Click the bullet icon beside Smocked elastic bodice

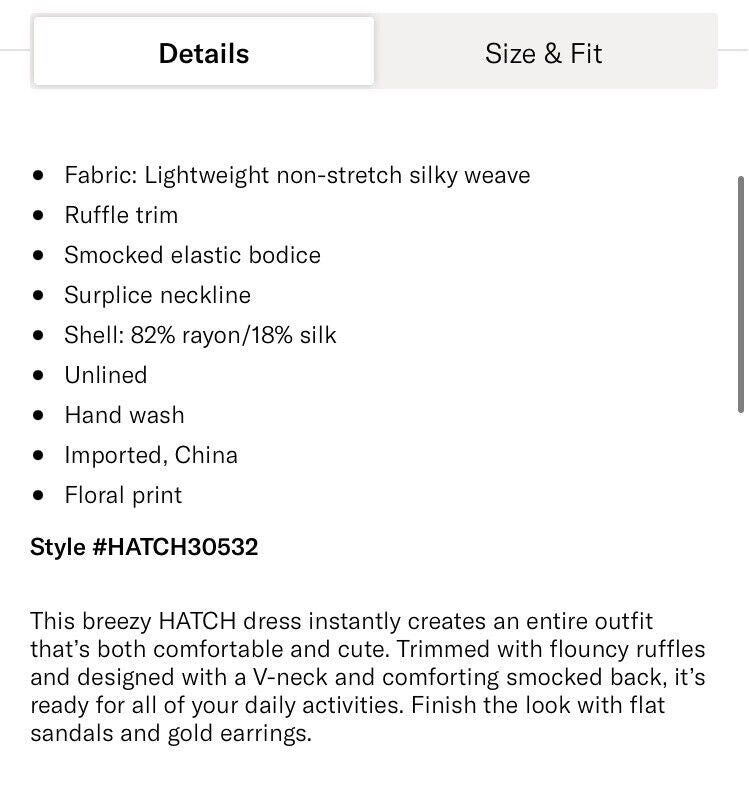[38, 255]
